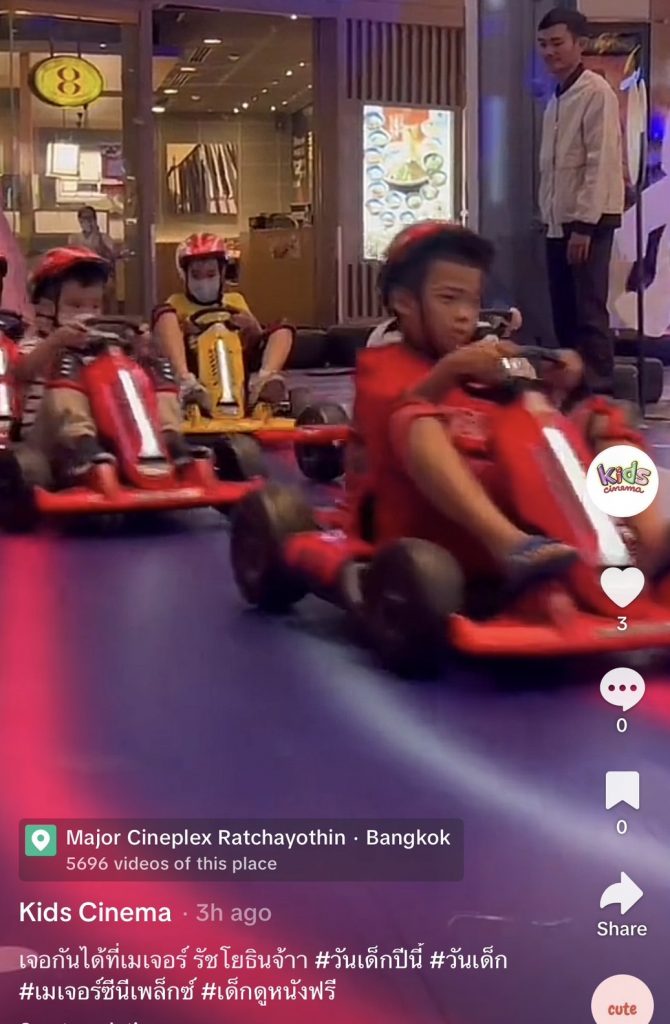Tap the #วันเด็ก hashtag

pos(468,961)
